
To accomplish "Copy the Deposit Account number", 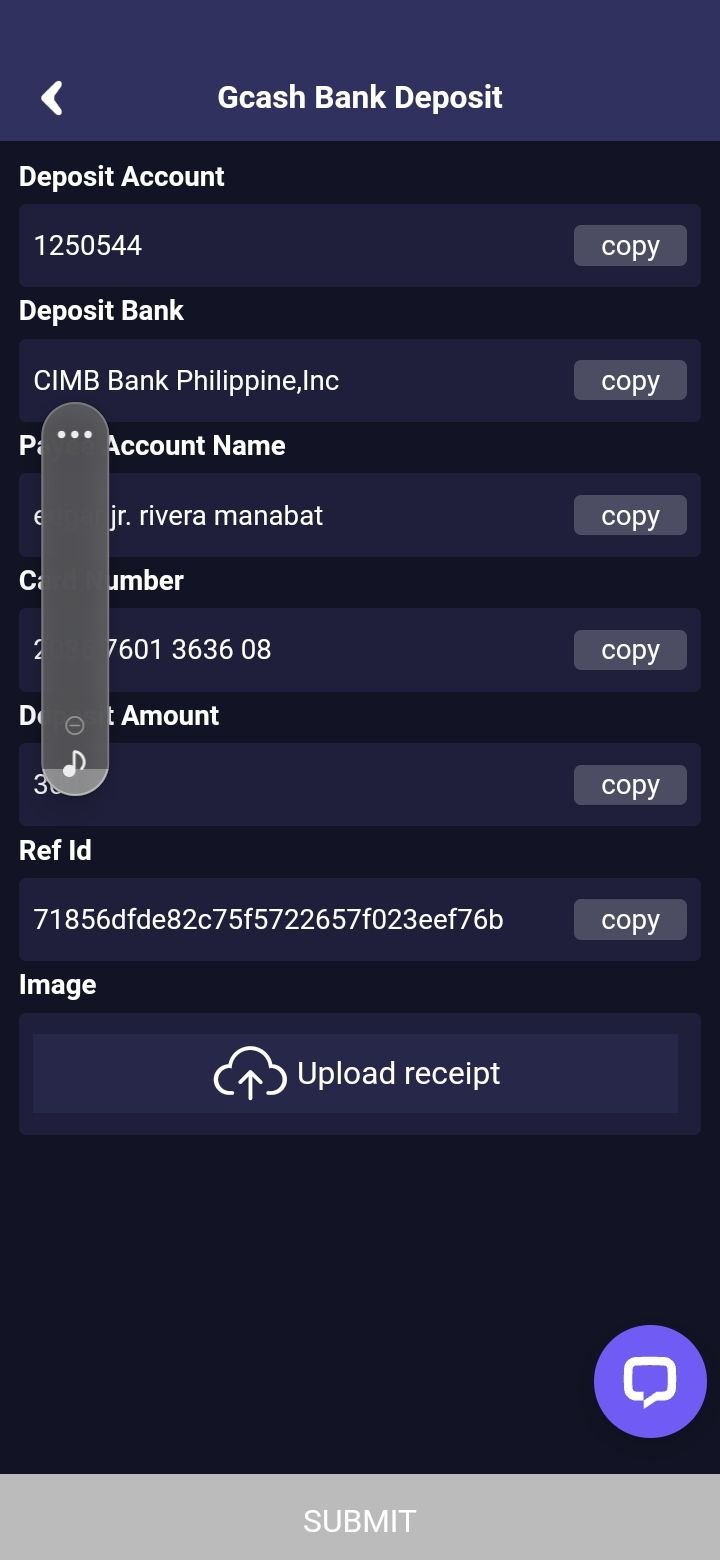I will (630, 246).
